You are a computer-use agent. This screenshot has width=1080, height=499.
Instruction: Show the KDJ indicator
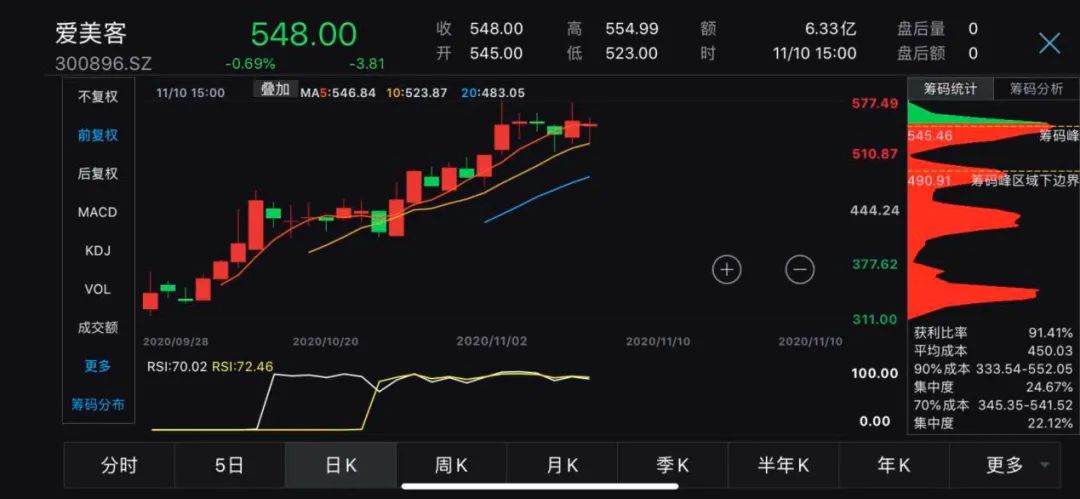[98, 251]
